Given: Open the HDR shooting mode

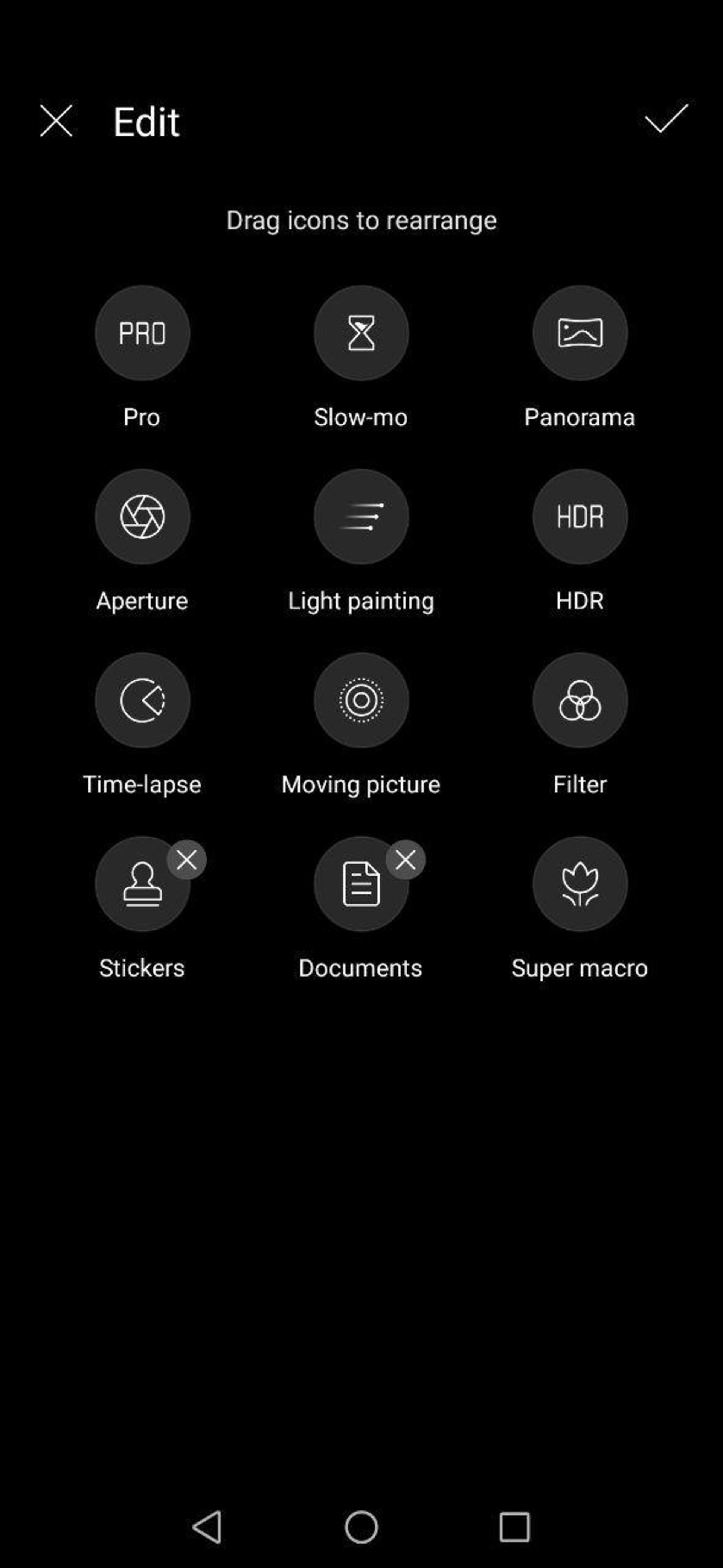Looking at the screenshot, I should [x=580, y=517].
